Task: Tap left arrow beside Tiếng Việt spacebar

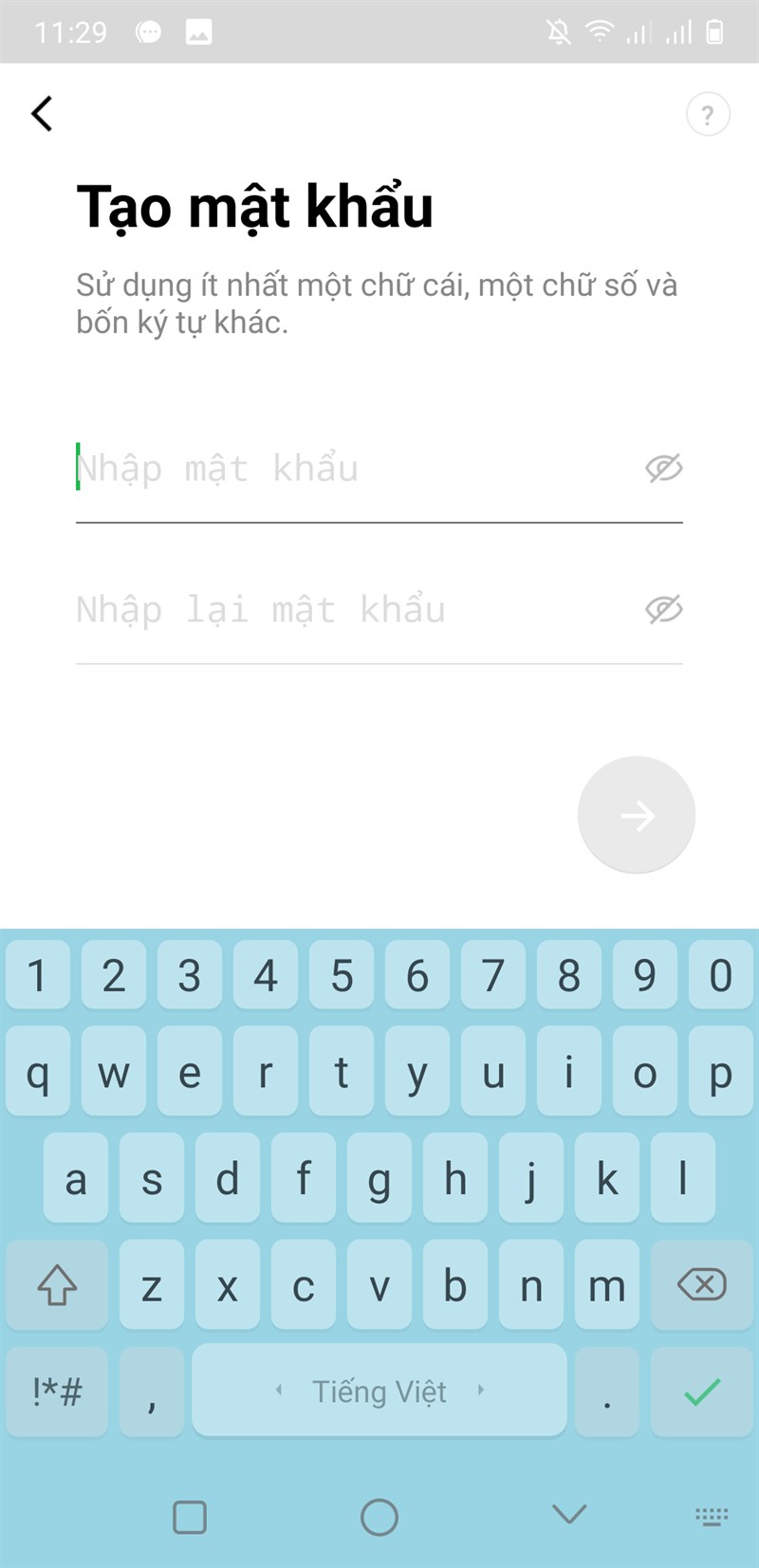Action: (x=279, y=1392)
